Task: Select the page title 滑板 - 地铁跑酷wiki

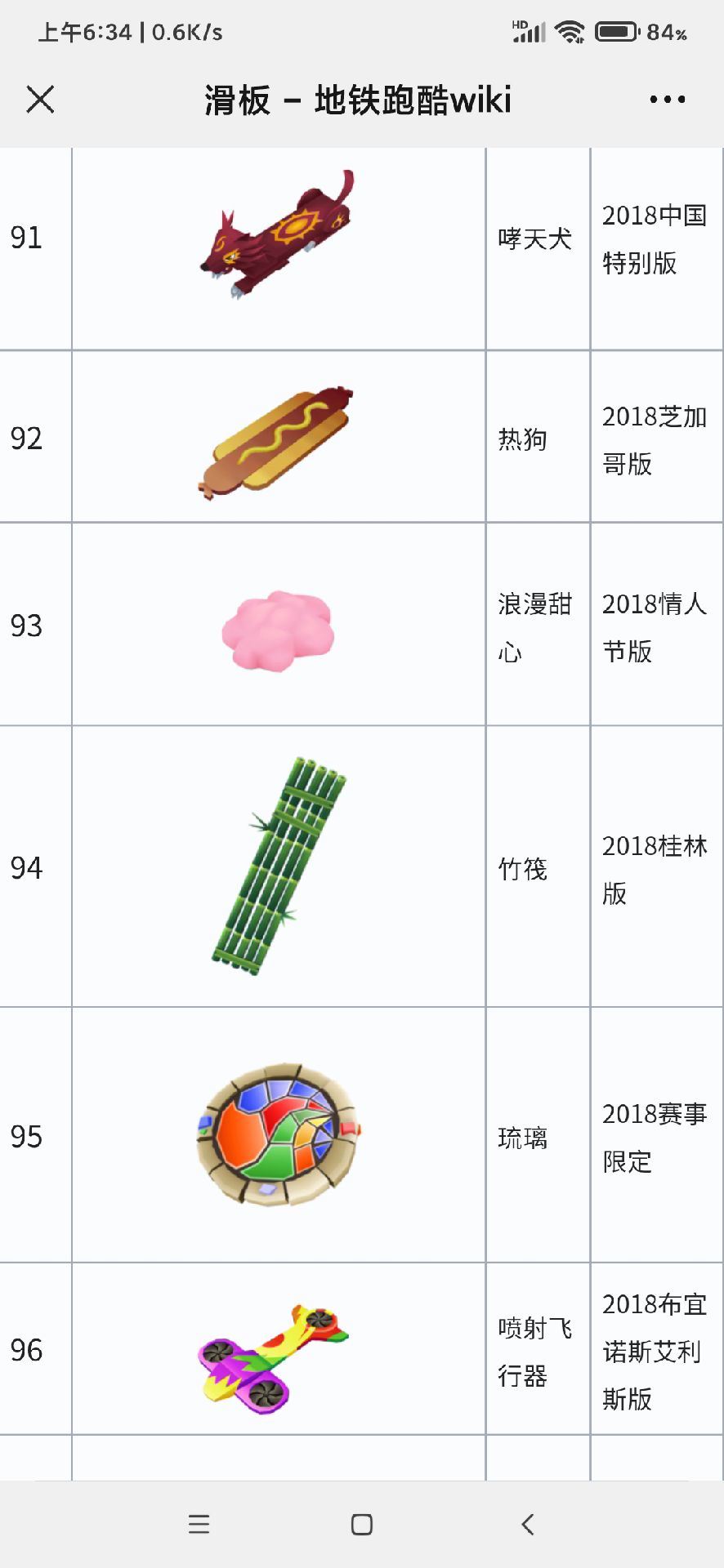Action: (357, 99)
